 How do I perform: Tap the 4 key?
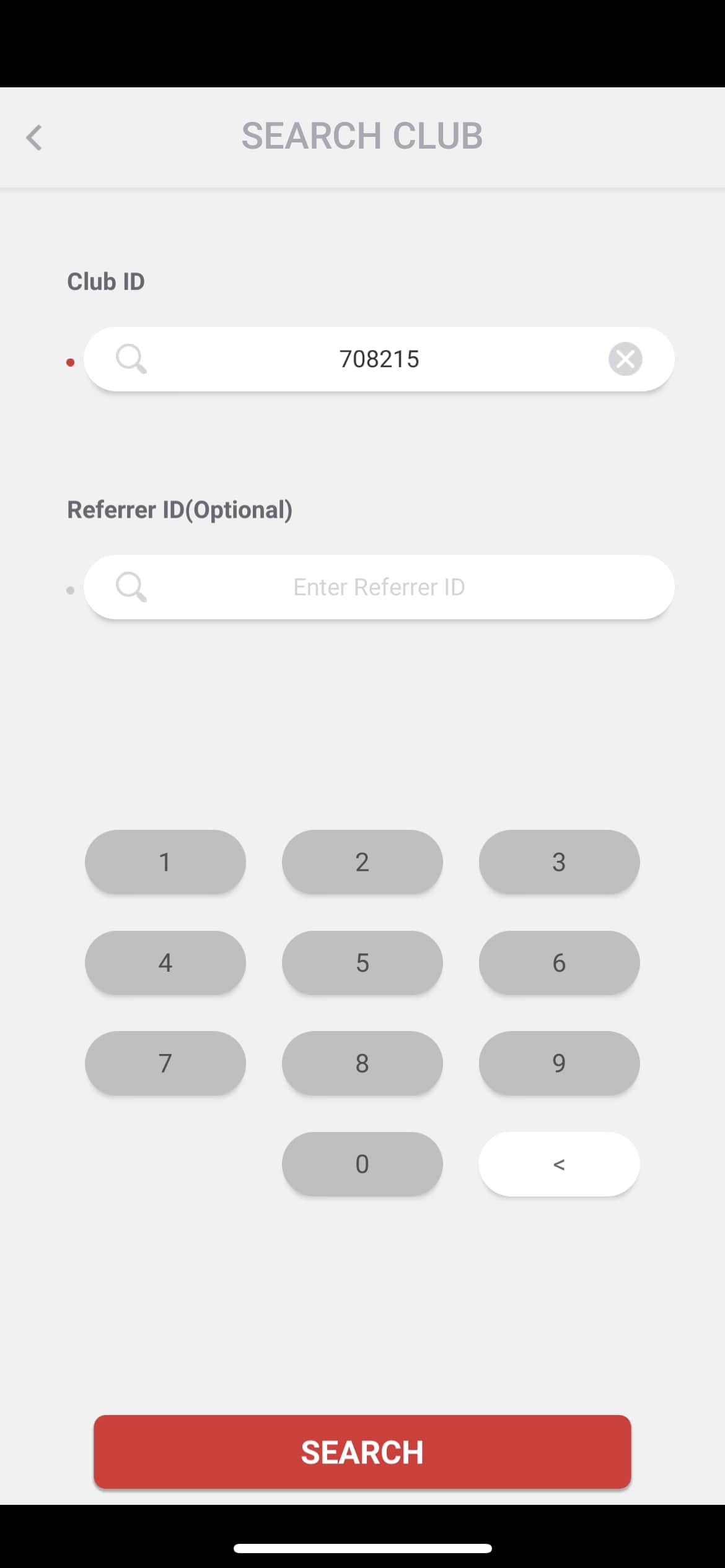(x=165, y=962)
